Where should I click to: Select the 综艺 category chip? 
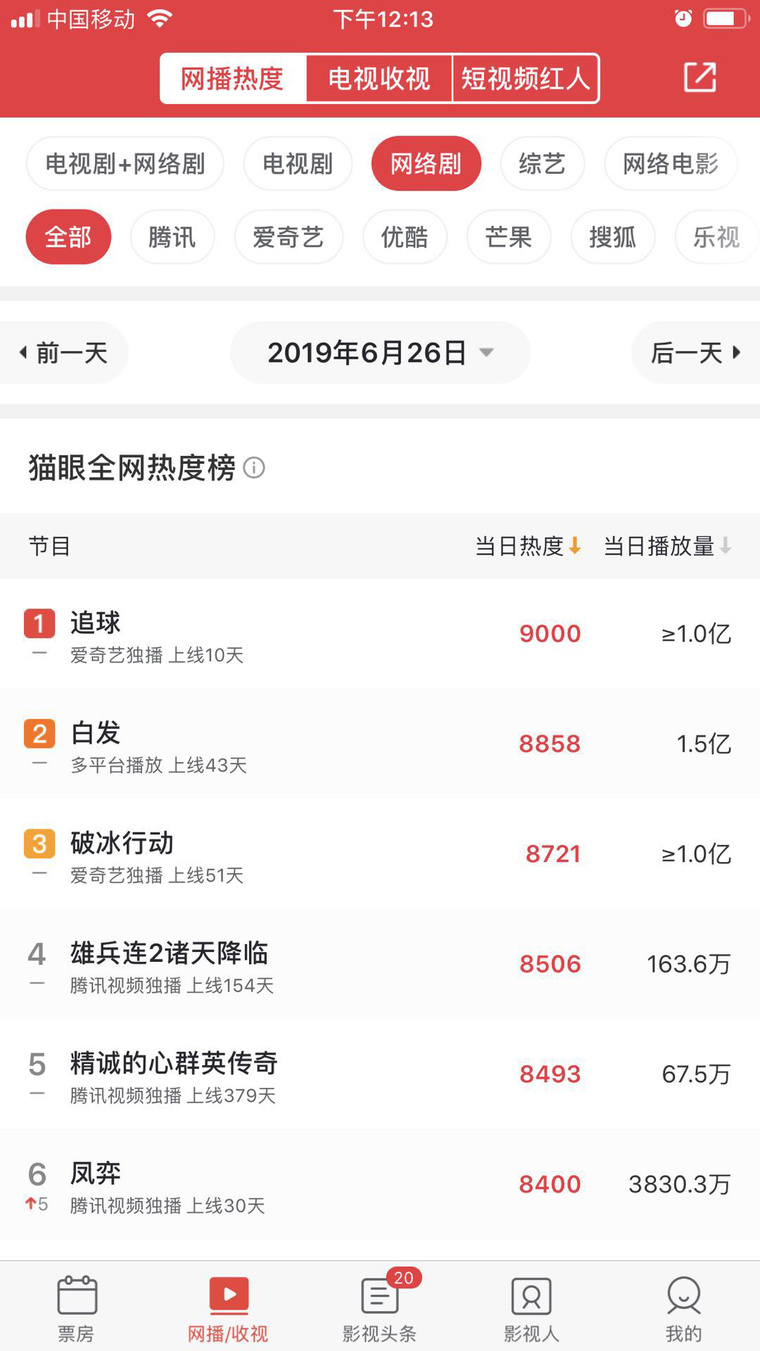pyautogui.click(x=543, y=163)
